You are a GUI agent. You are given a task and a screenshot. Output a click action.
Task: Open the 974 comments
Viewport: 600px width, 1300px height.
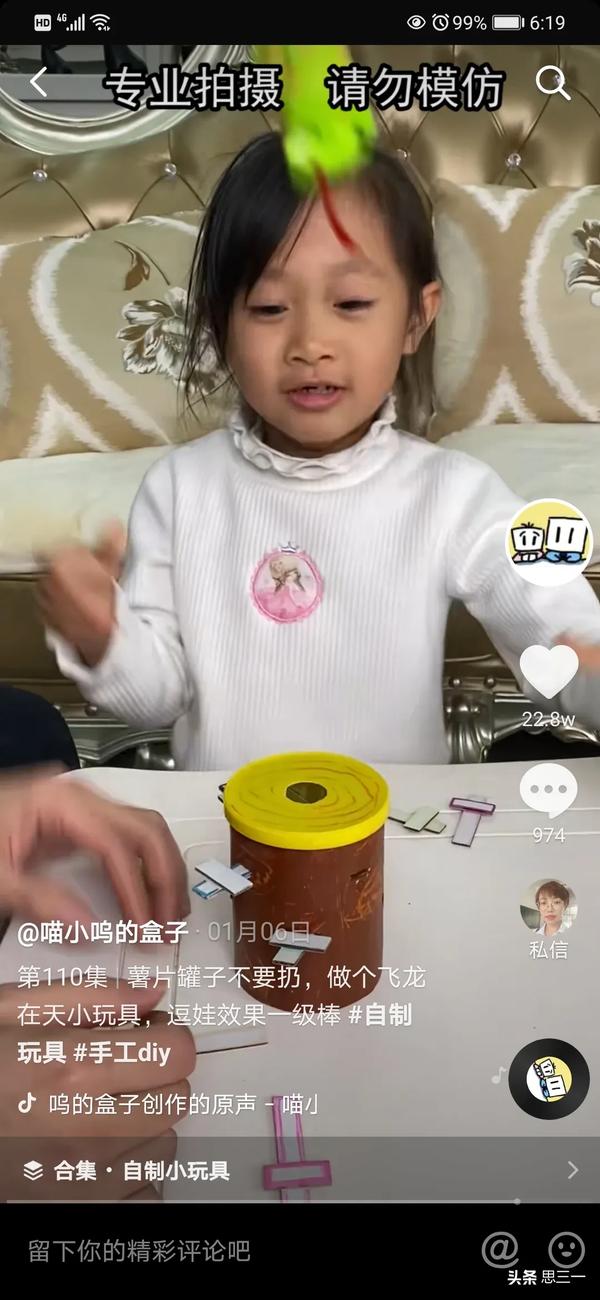click(549, 791)
